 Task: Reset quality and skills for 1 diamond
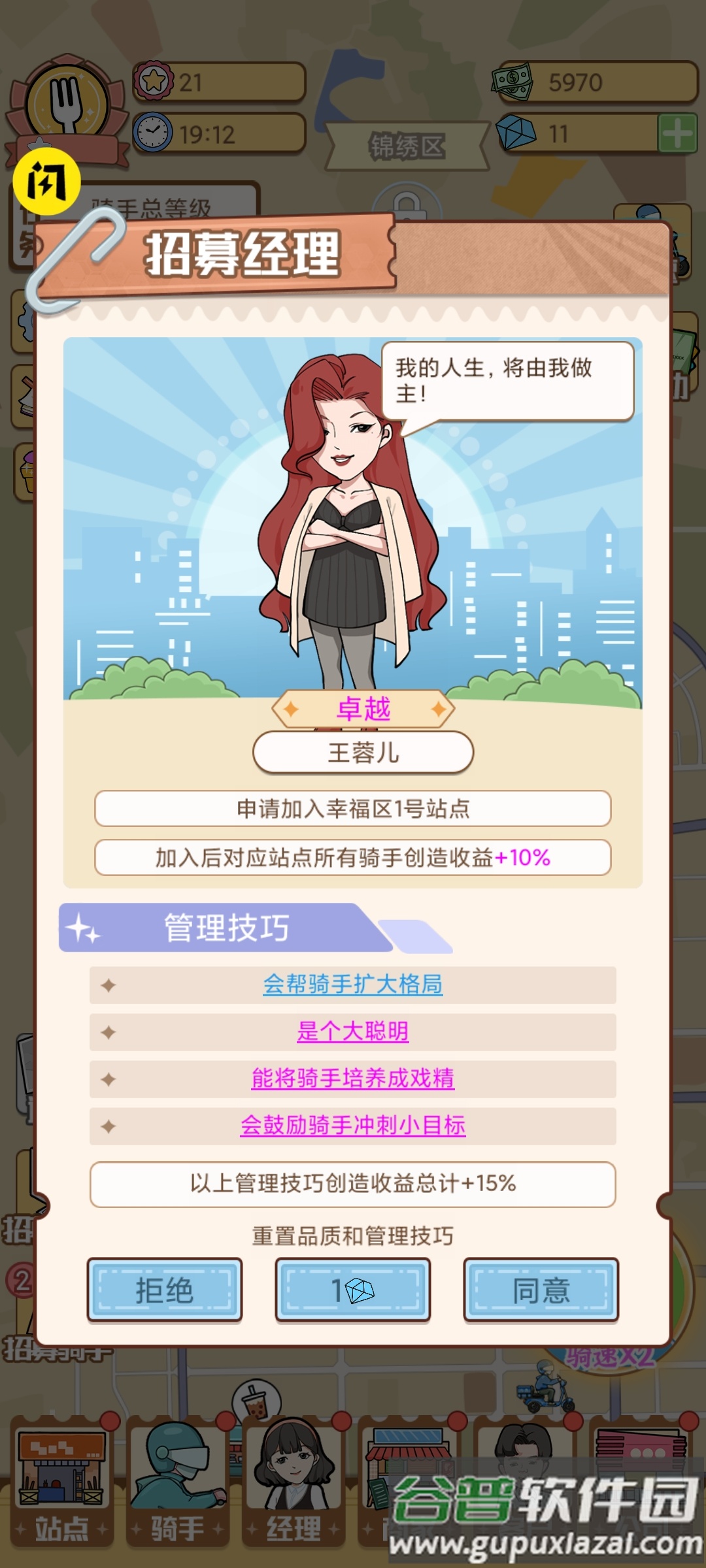coord(352,1290)
